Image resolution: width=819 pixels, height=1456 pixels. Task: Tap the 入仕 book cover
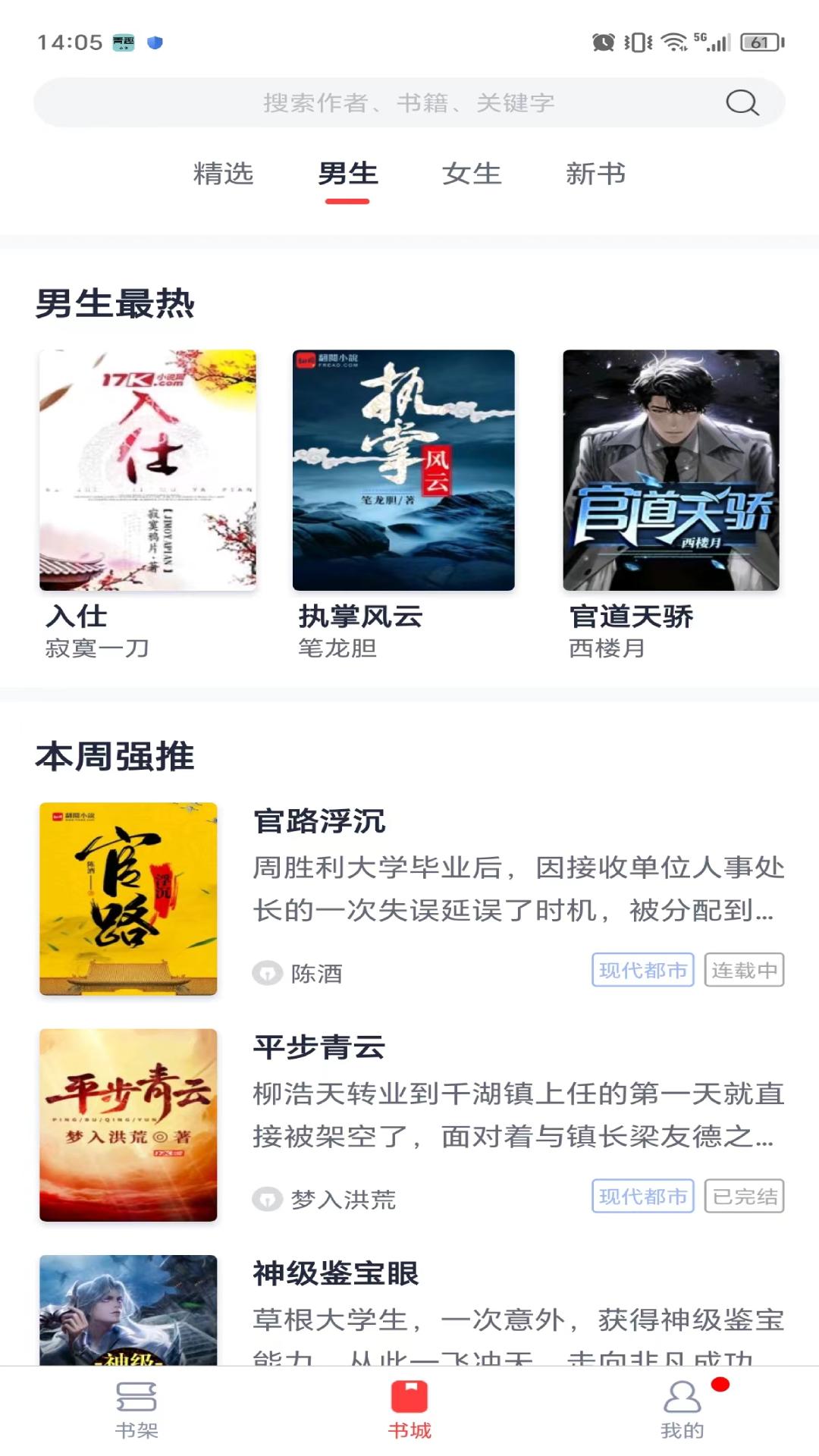pos(149,470)
